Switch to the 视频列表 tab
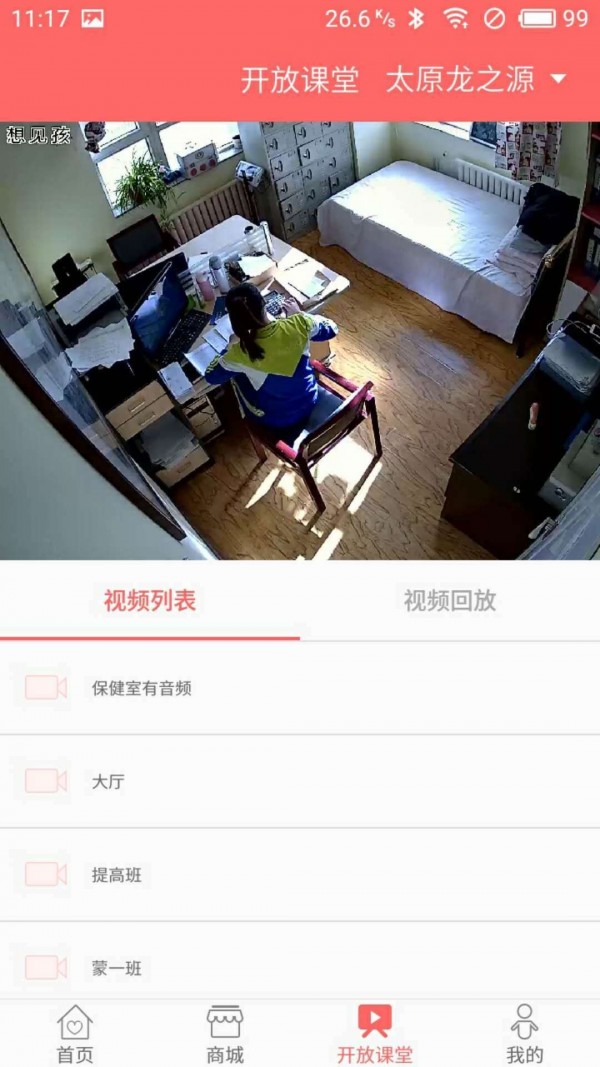 150,601
